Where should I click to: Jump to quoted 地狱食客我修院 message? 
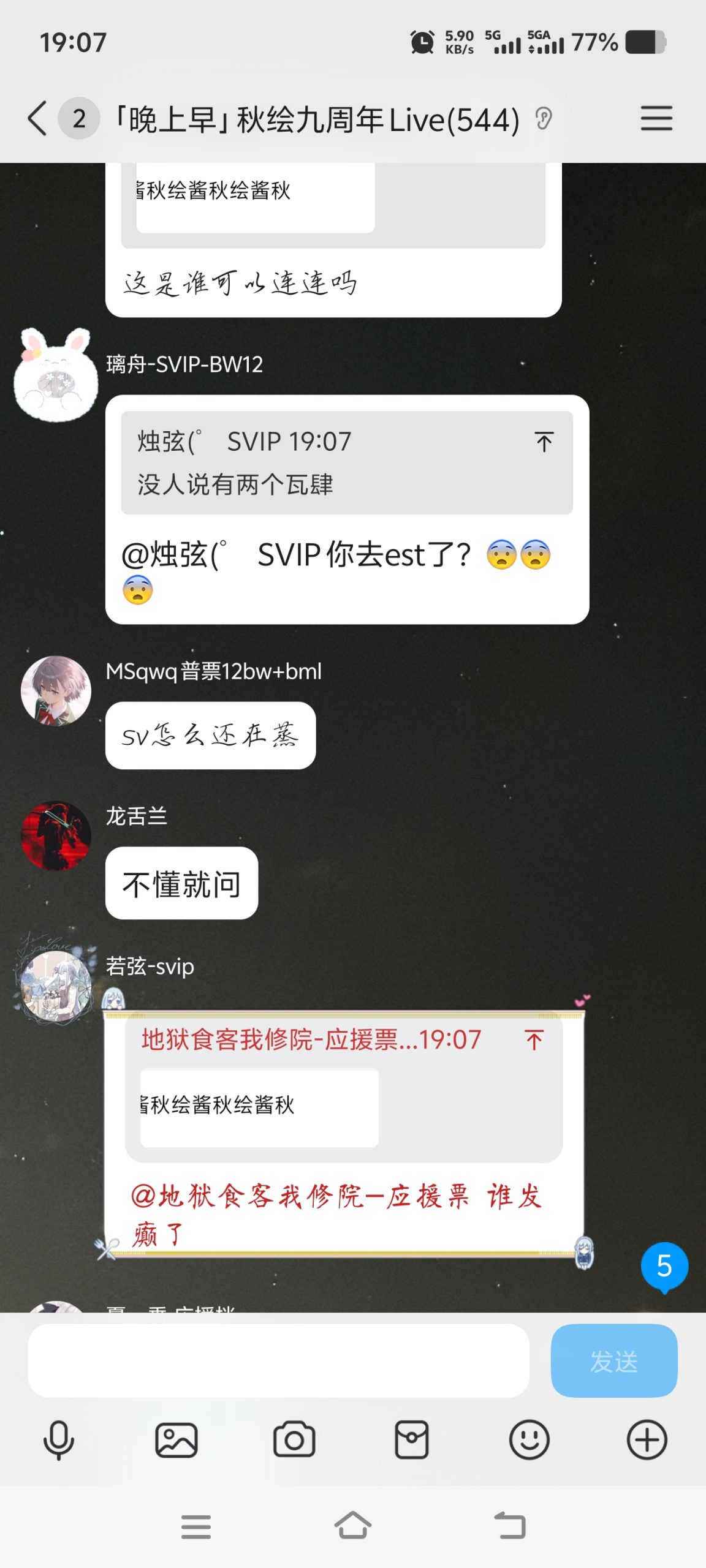pyautogui.click(x=534, y=1040)
